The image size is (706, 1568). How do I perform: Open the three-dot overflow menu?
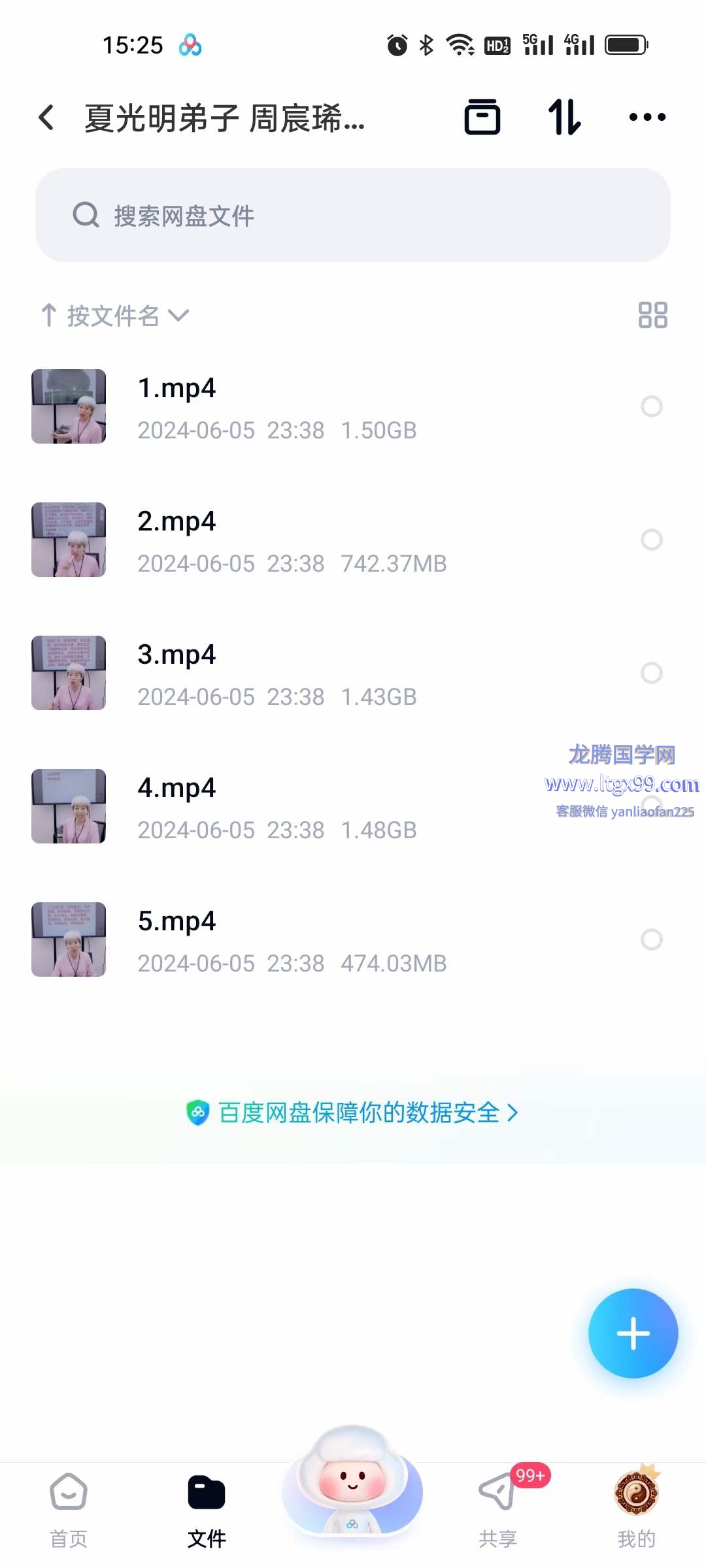(x=647, y=118)
